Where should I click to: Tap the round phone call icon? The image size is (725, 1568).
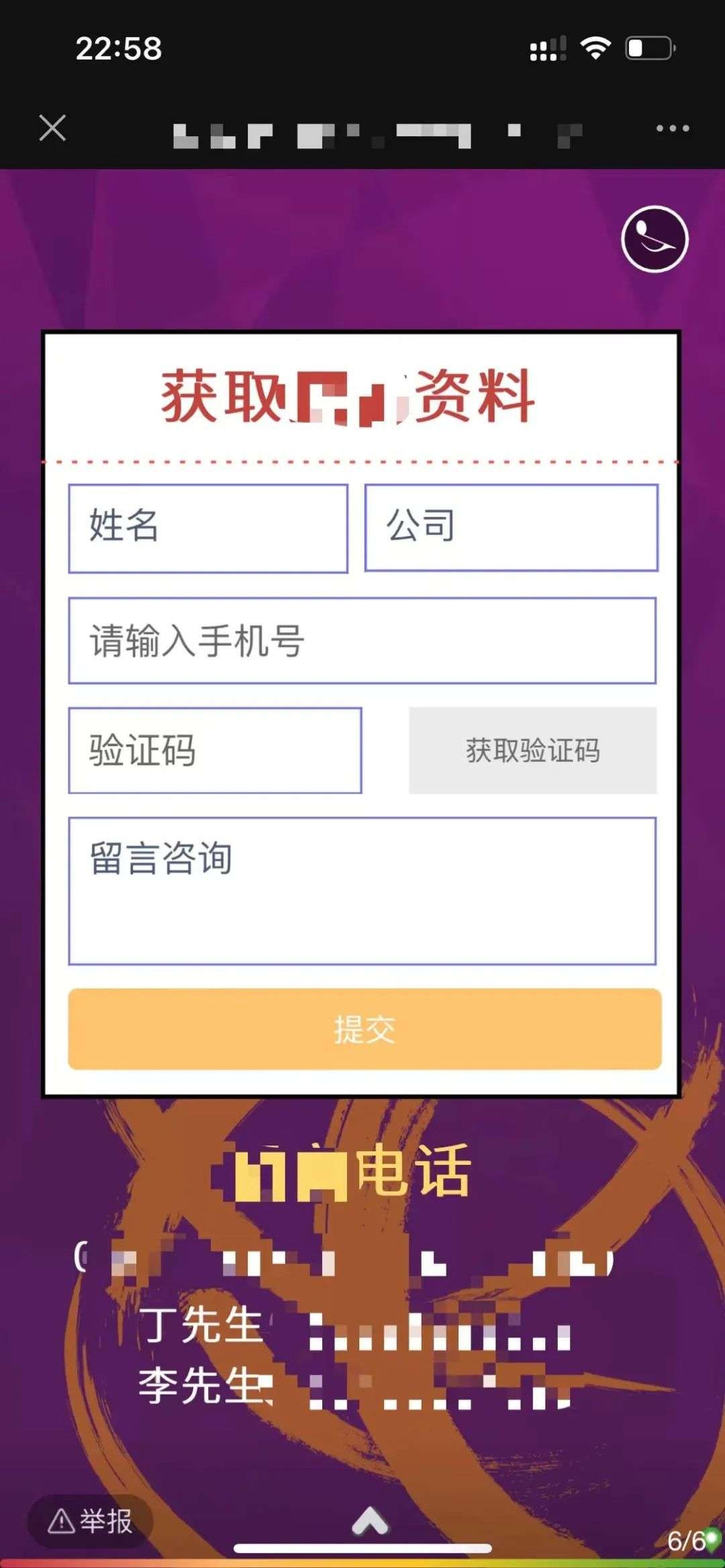coord(655,239)
